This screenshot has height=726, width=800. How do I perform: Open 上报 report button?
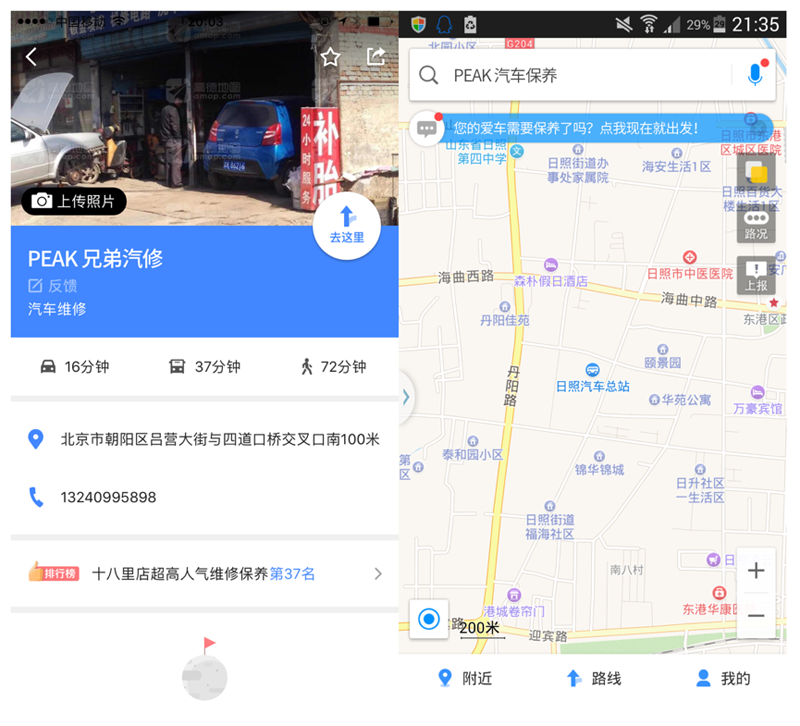point(756,275)
